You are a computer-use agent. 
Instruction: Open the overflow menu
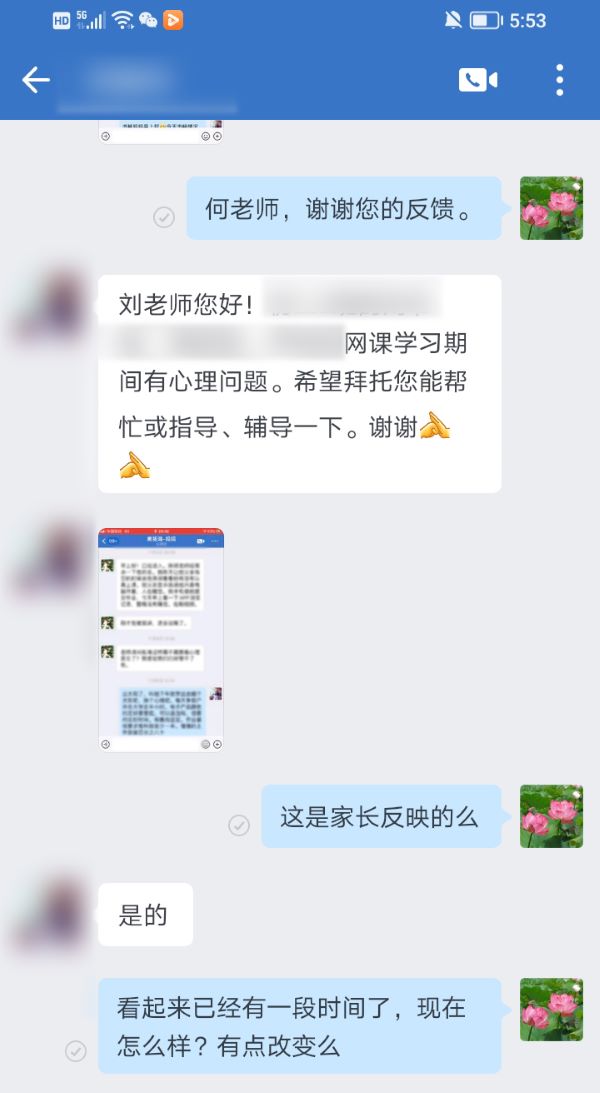coord(559,80)
